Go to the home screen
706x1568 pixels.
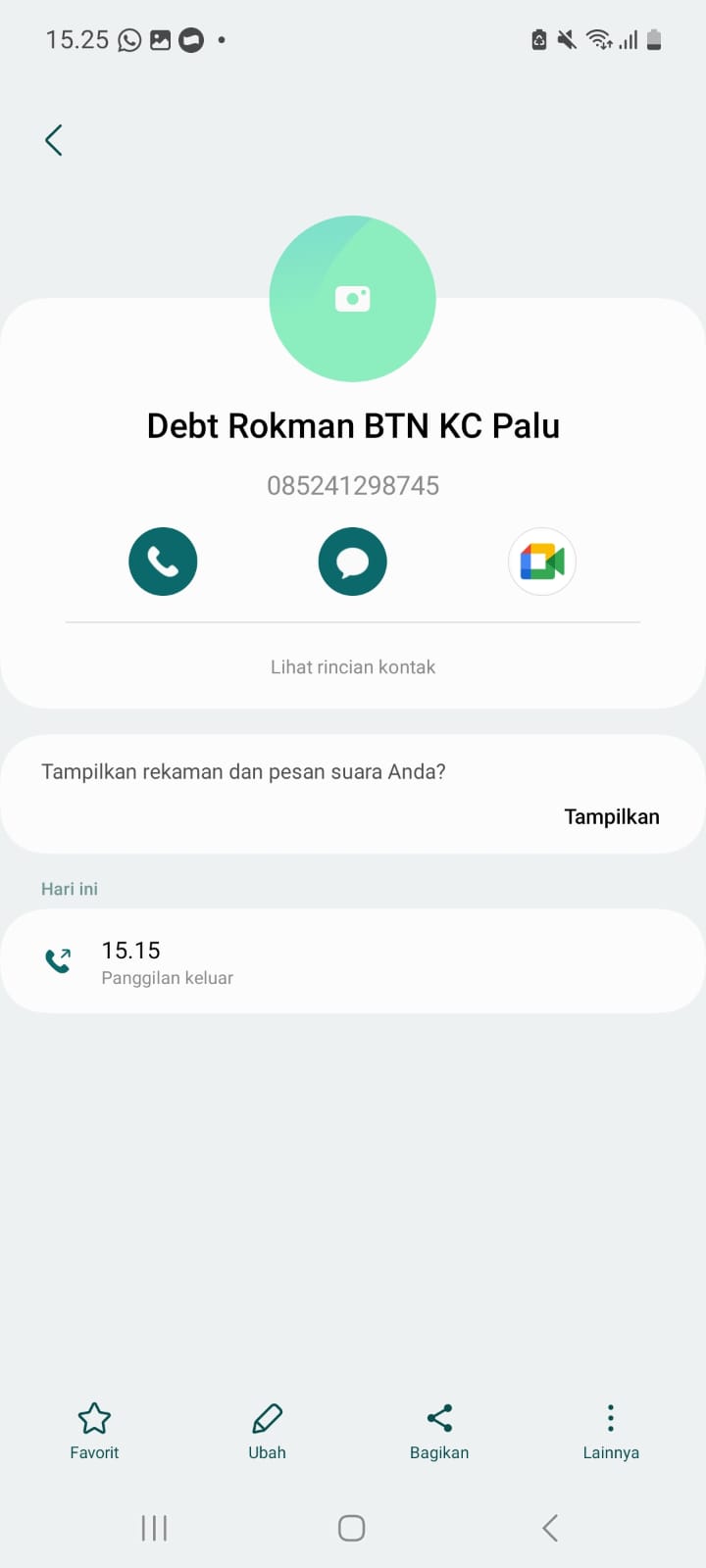(352, 1528)
